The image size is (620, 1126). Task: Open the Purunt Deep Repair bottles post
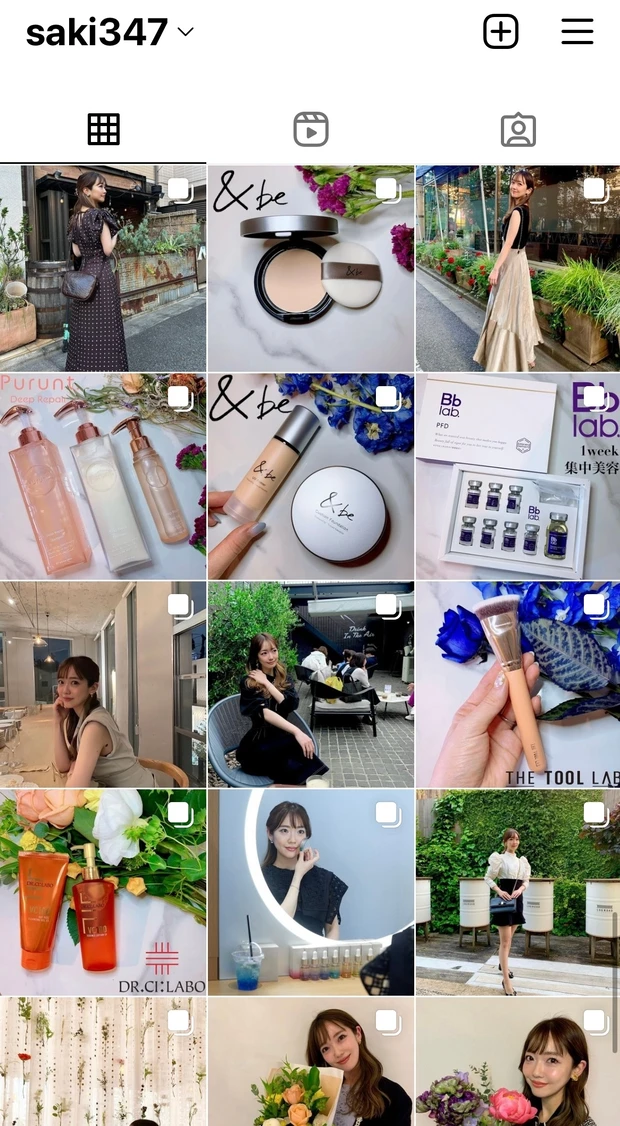point(103,476)
